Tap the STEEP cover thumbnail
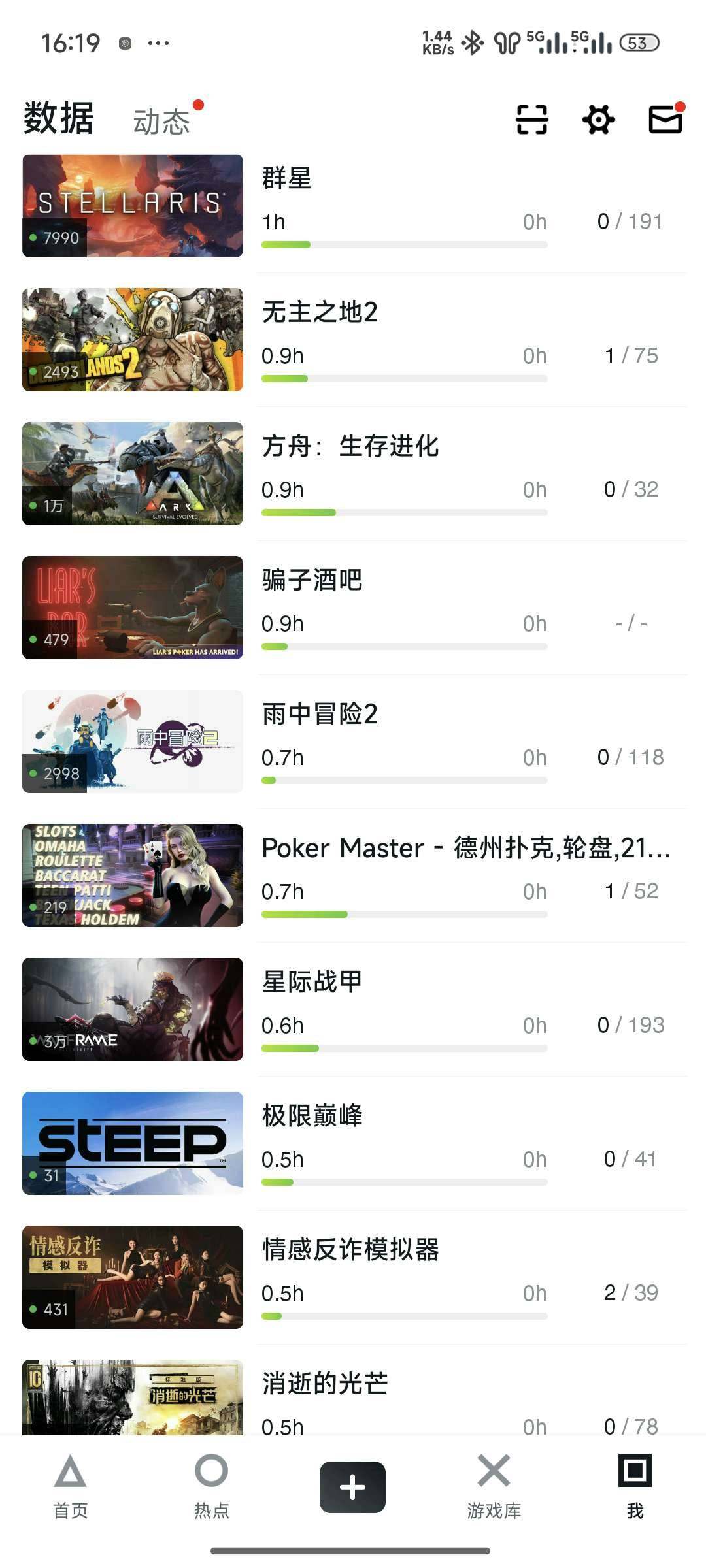The height and width of the screenshot is (1568, 706). click(x=132, y=1143)
